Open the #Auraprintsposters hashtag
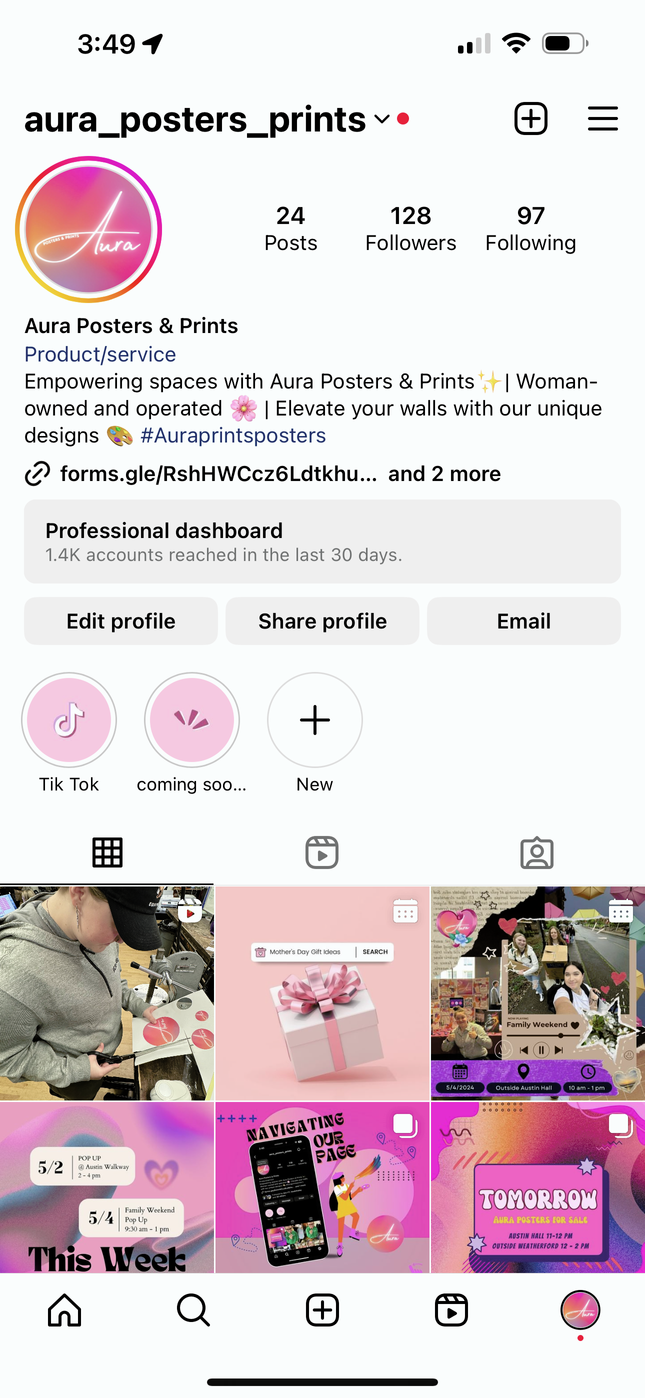The width and height of the screenshot is (645, 1398). (234, 436)
